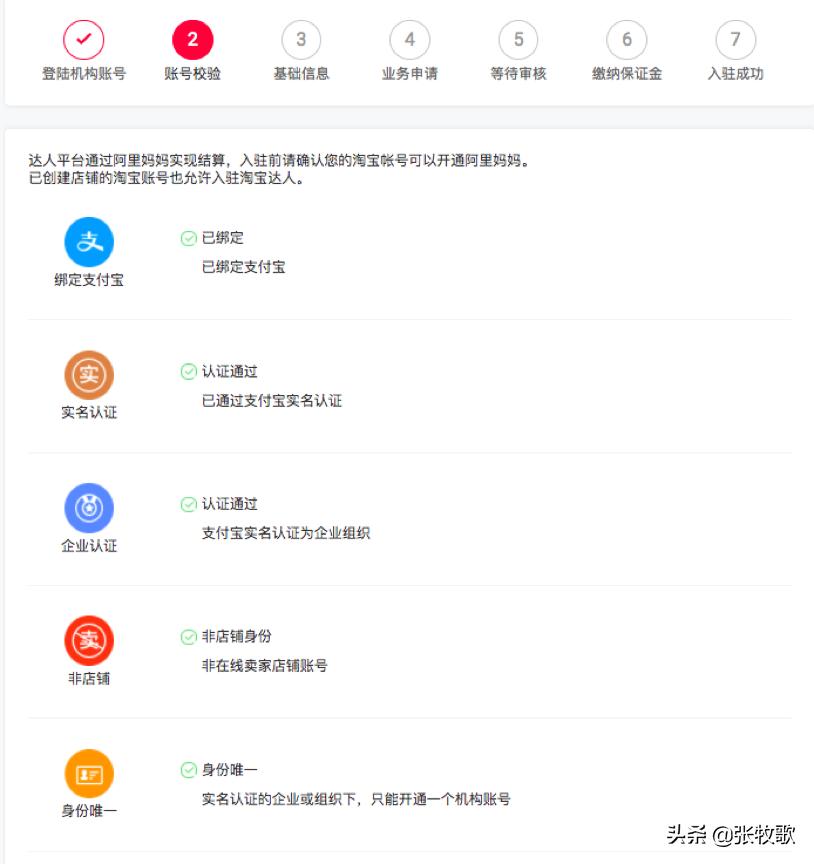Select the Alipay binding icon 绑定支付宝

pos(89,242)
